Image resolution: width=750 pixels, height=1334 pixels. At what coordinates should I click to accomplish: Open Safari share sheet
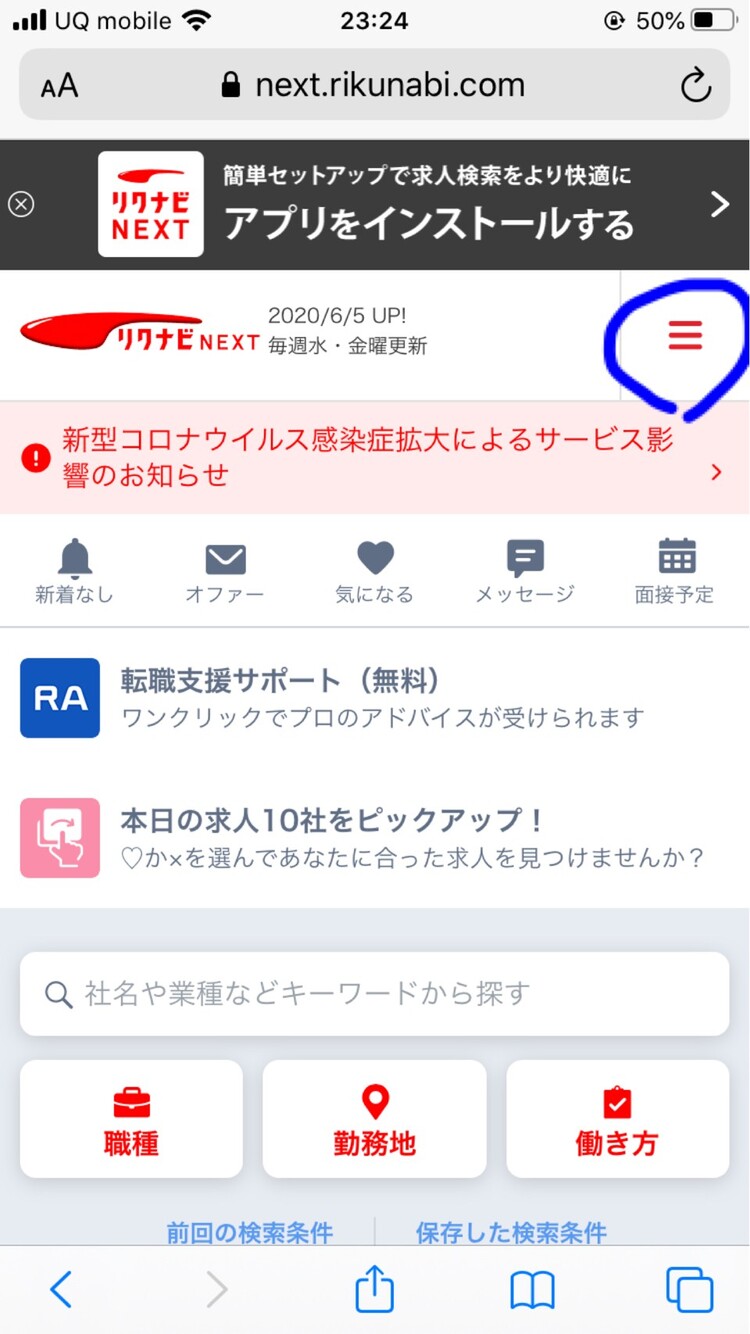pos(374,1289)
